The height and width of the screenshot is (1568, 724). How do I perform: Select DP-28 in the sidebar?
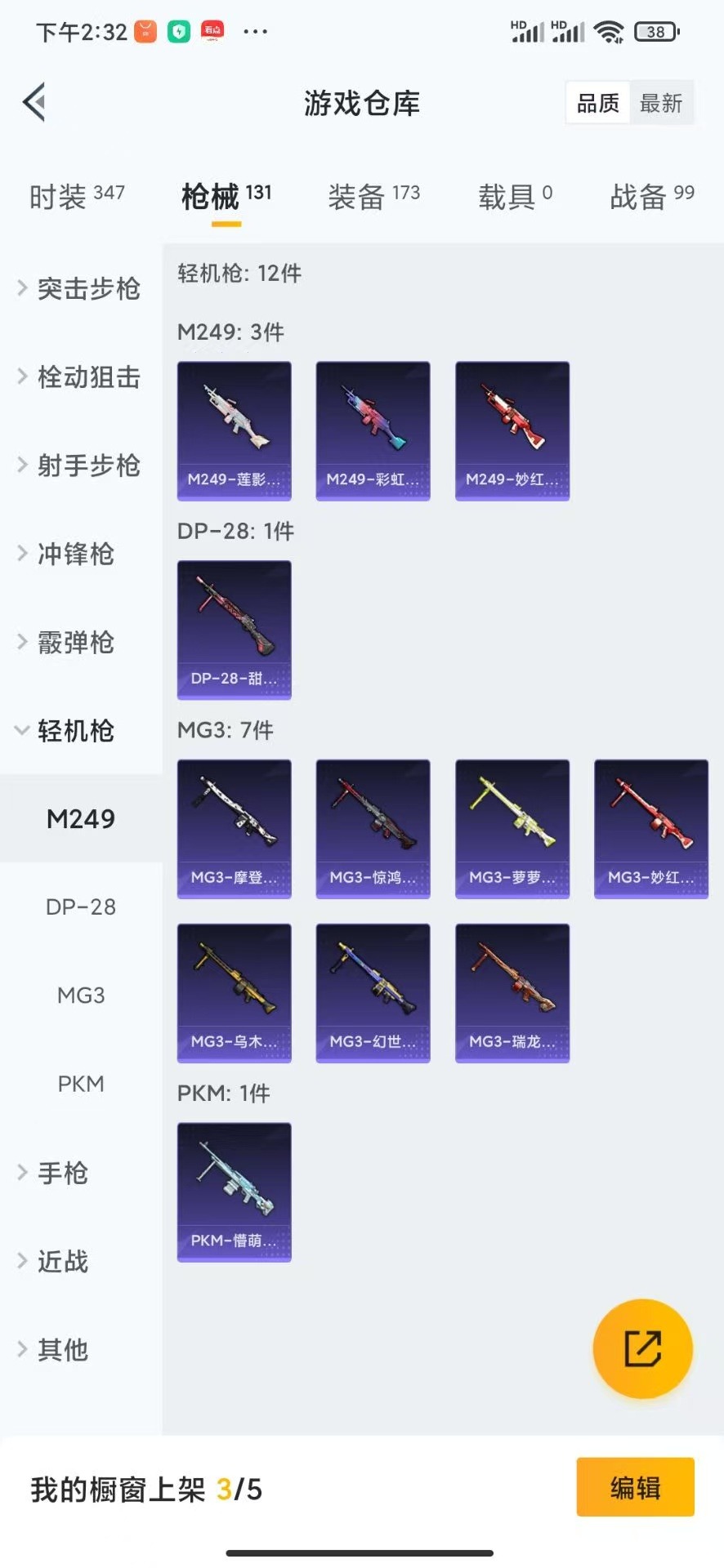coord(81,906)
